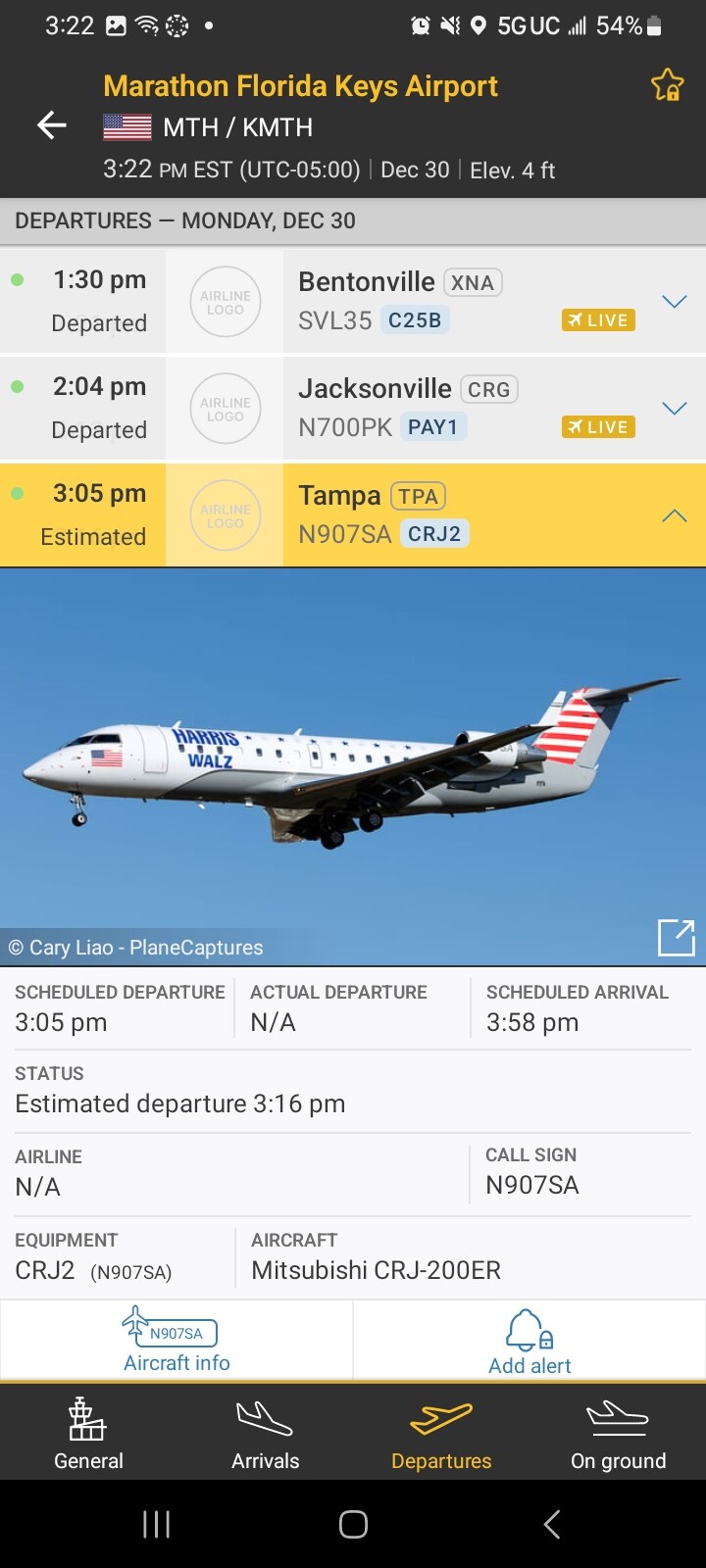Go back using the top arrow

point(52,125)
